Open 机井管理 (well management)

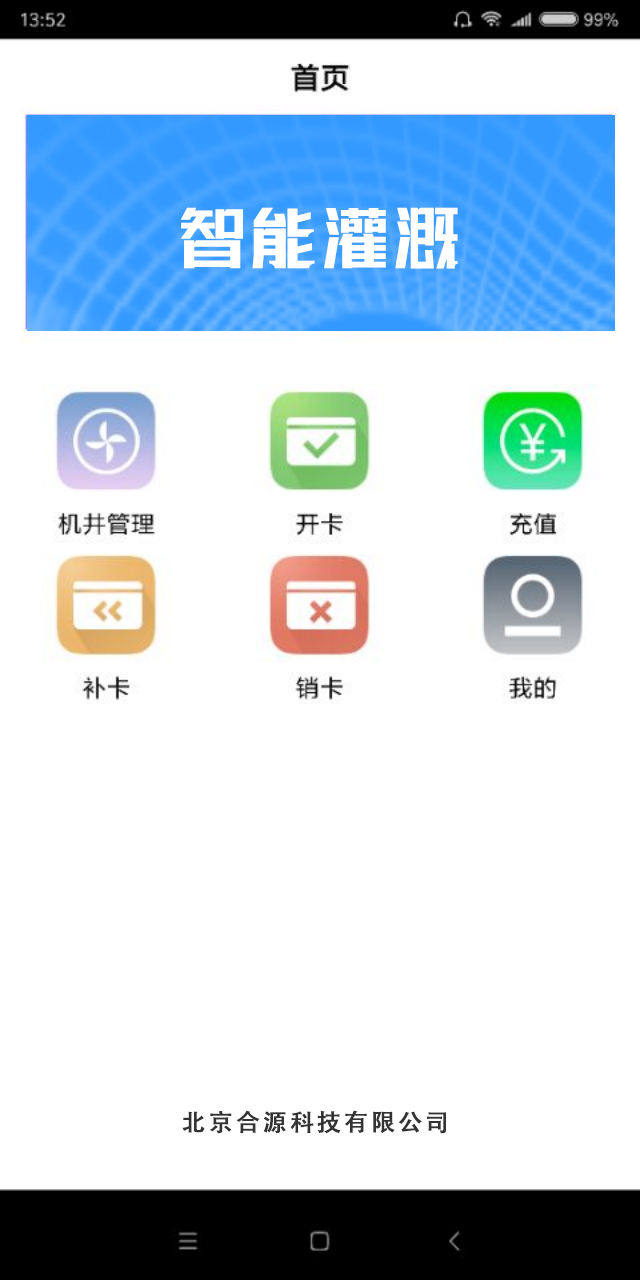[x=106, y=441]
